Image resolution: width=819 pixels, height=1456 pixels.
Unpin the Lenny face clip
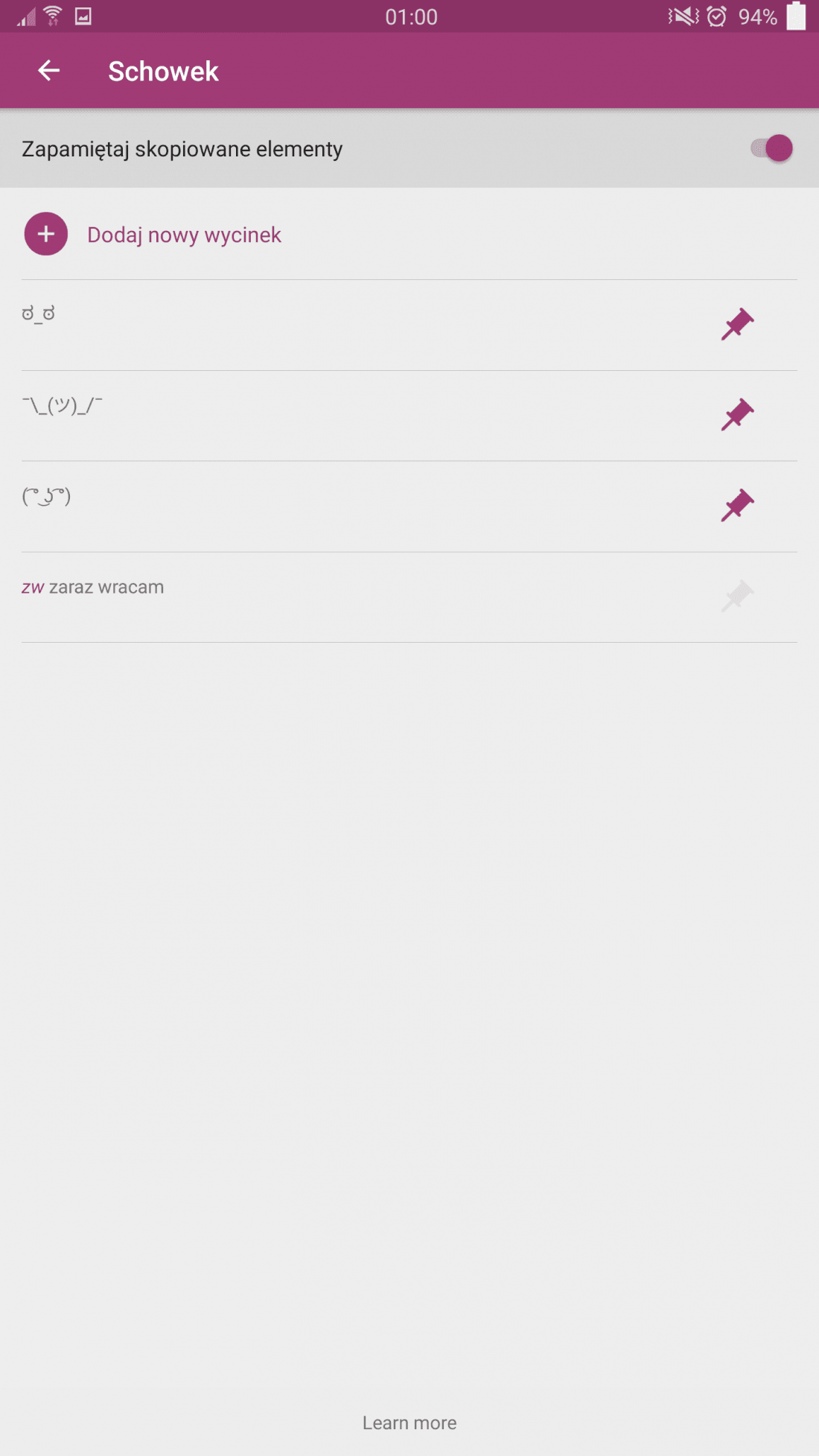point(737,506)
